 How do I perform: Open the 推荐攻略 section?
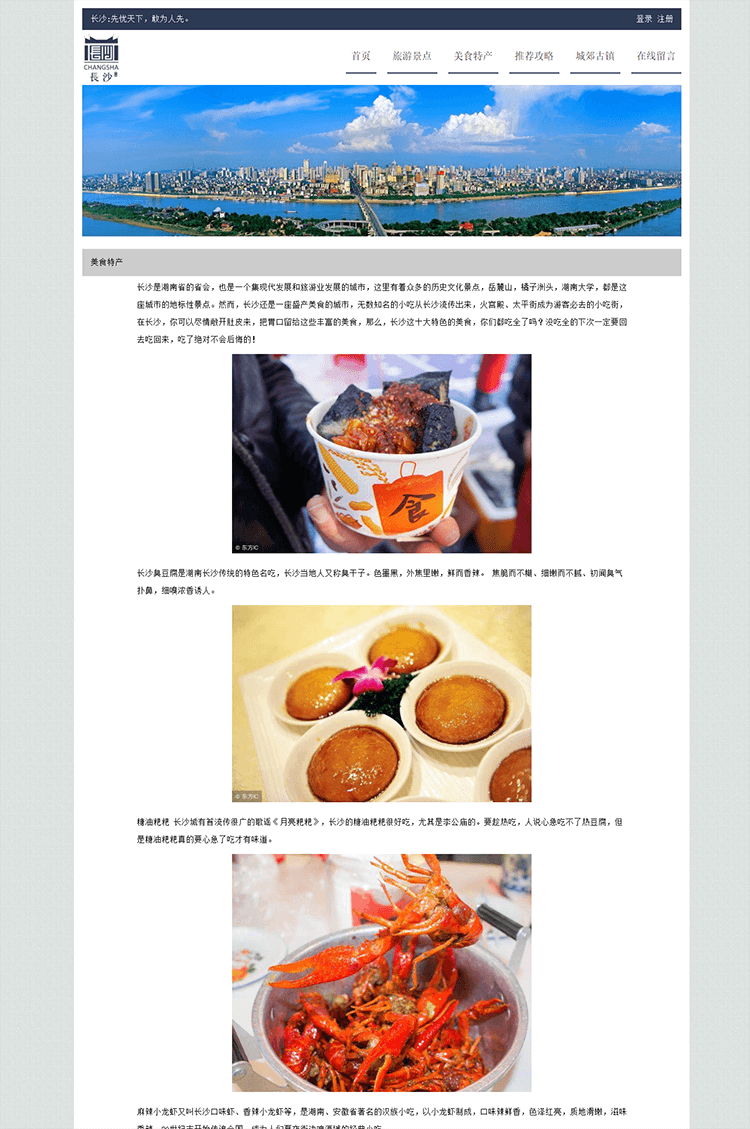tap(534, 56)
